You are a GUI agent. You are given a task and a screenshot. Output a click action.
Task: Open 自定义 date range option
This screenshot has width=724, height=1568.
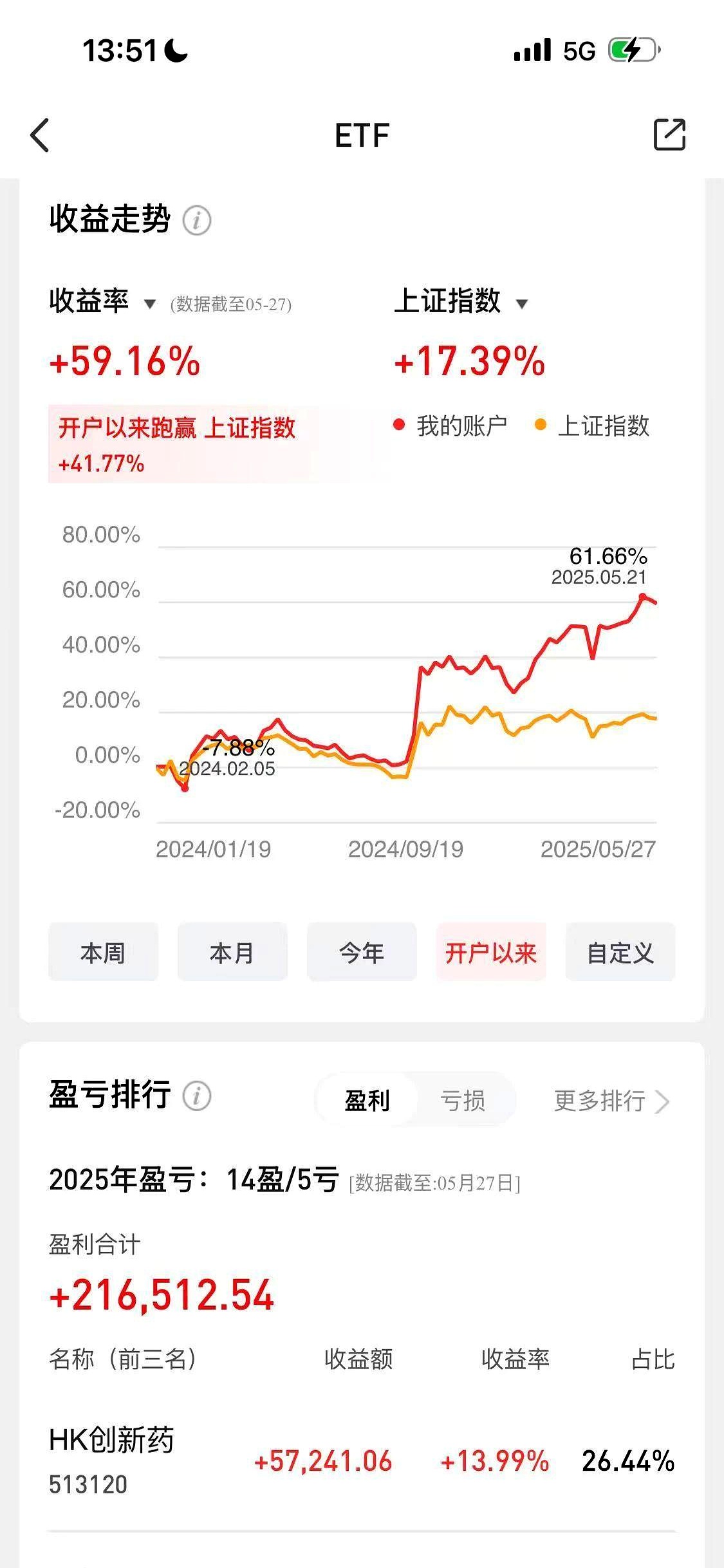[x=620, y=952]
